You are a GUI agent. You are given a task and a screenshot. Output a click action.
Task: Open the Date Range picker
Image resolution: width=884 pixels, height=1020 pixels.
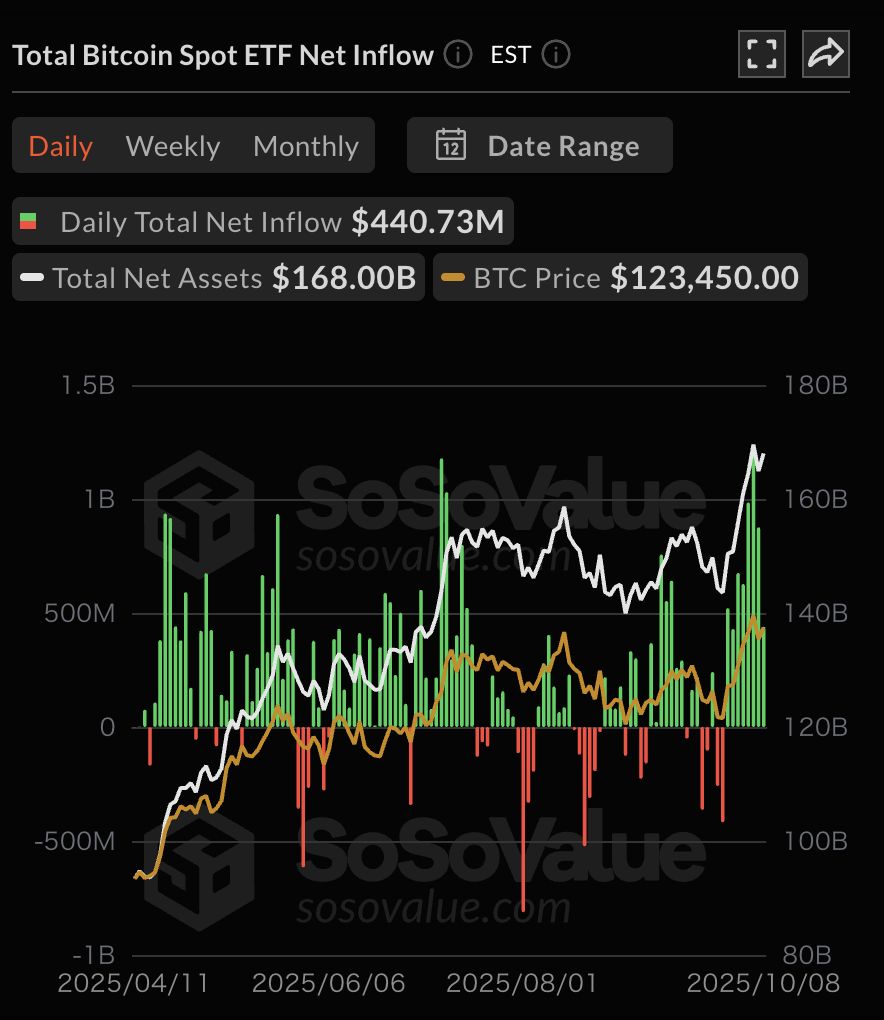pyautogui.click(x=539, y=146)
